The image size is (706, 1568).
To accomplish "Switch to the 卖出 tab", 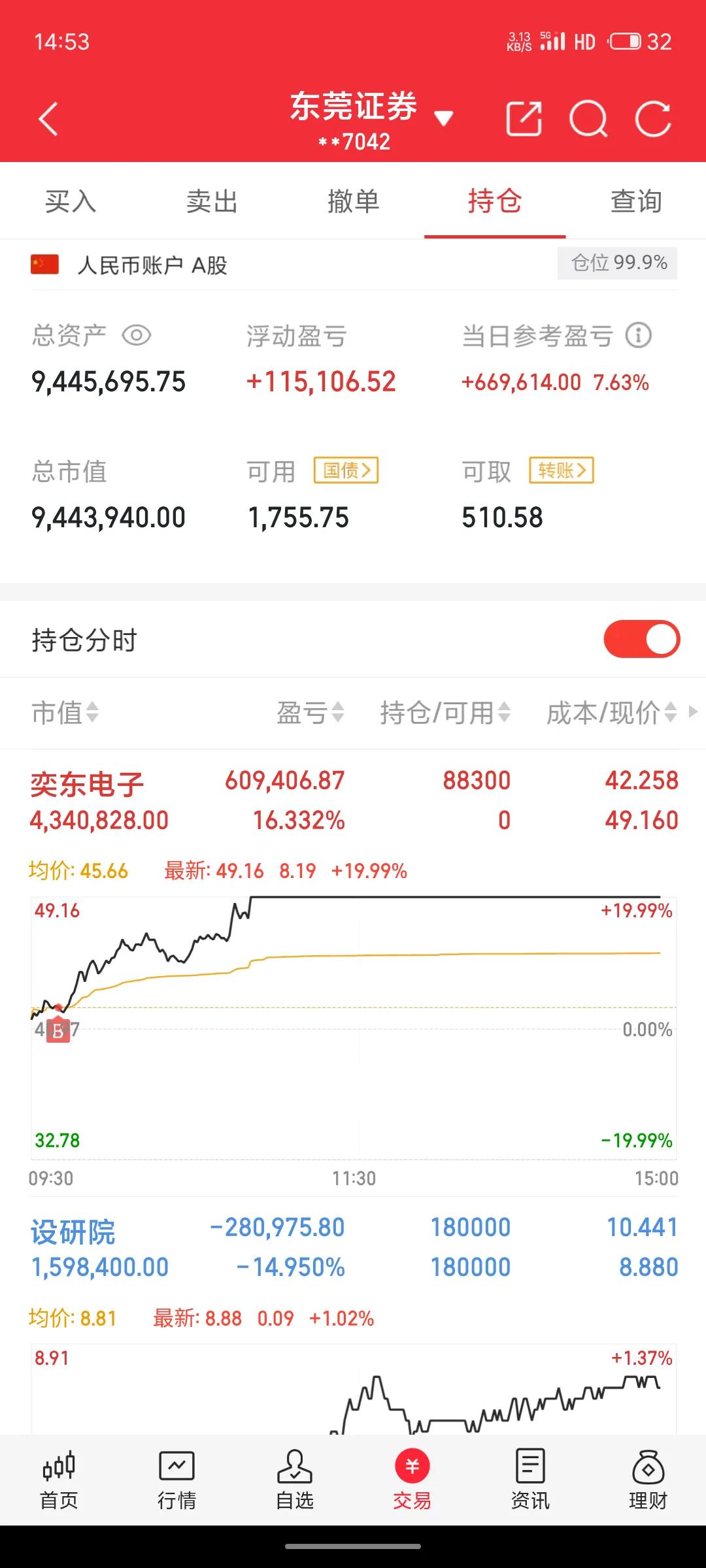I will coord(212,201).
